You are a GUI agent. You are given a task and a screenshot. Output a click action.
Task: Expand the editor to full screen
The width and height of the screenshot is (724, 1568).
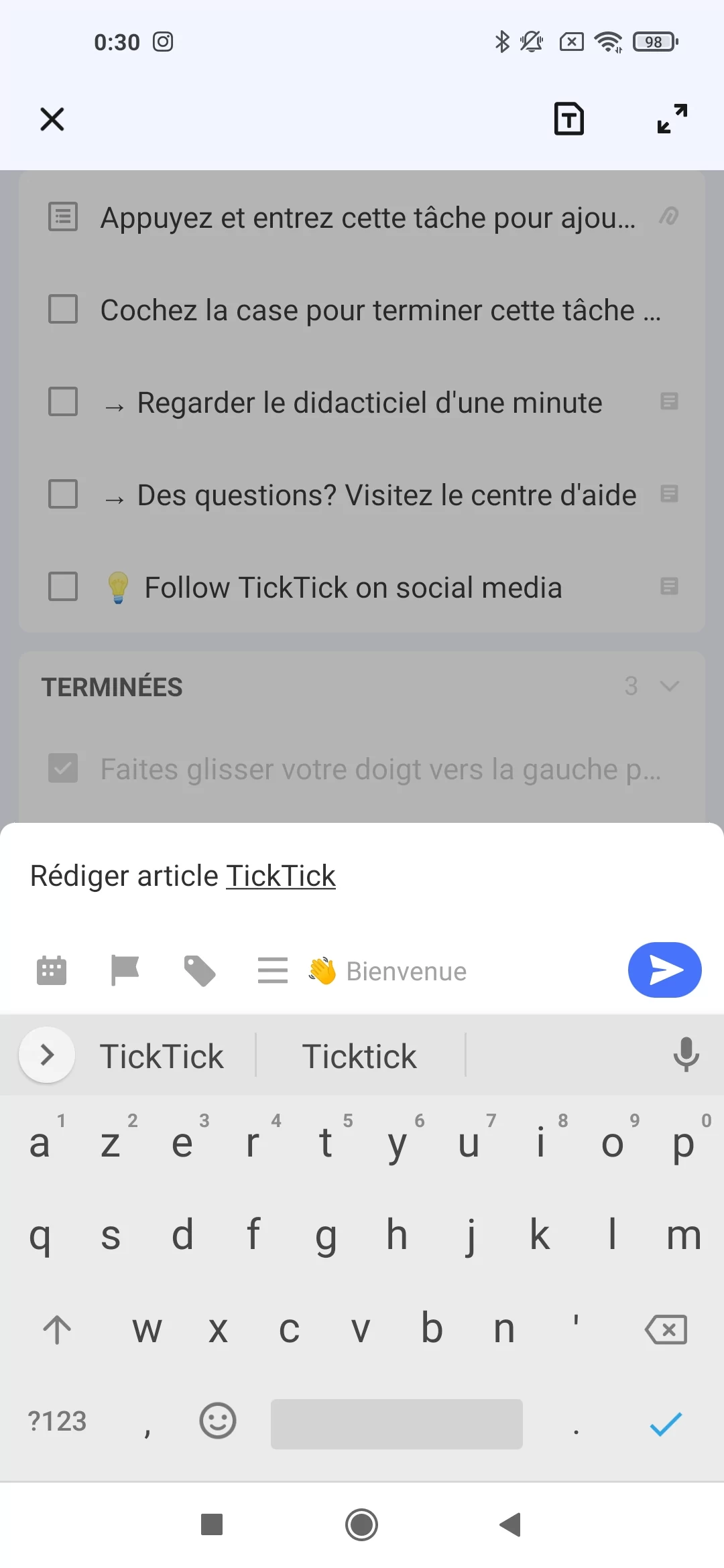(x=672, y=119)
